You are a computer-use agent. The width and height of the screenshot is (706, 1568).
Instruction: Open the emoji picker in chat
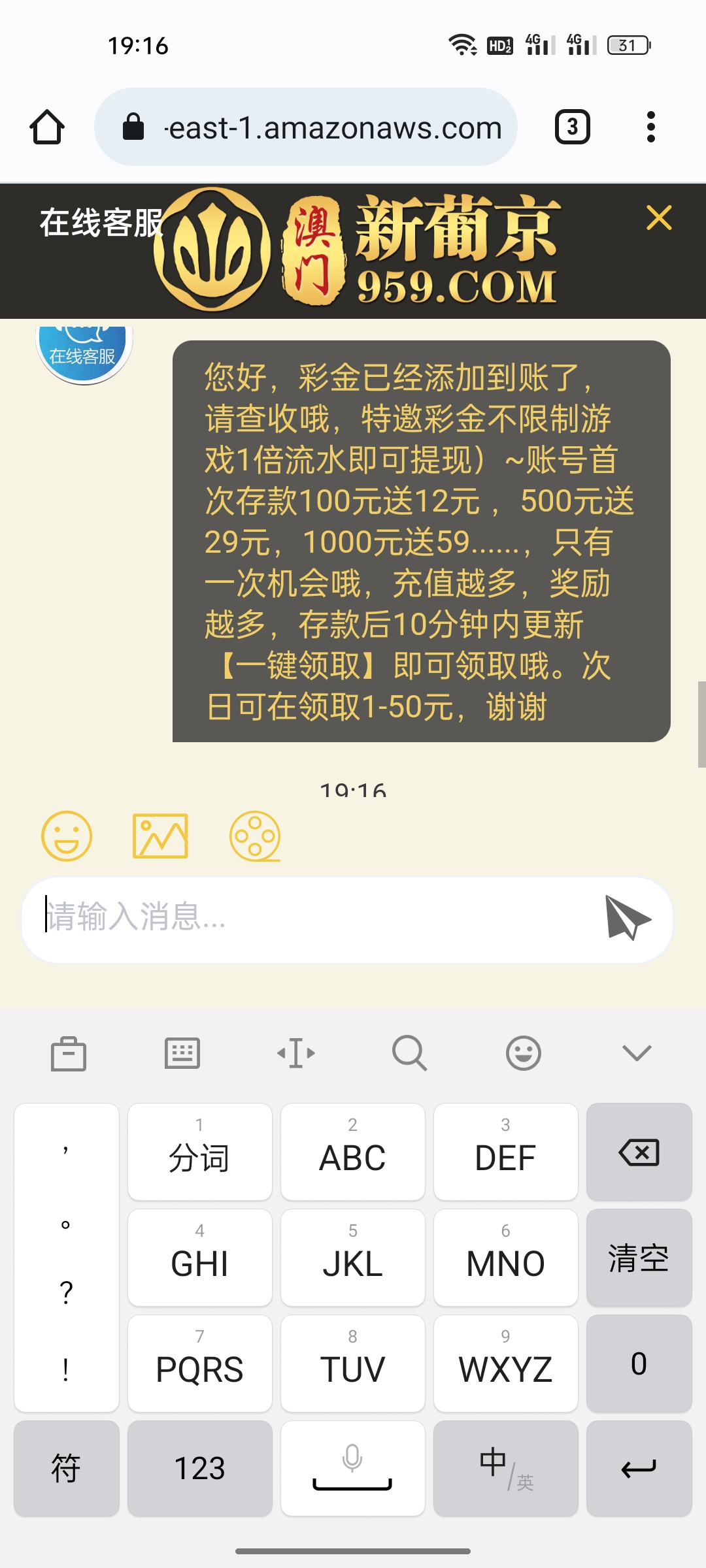[x=67, y=836]
